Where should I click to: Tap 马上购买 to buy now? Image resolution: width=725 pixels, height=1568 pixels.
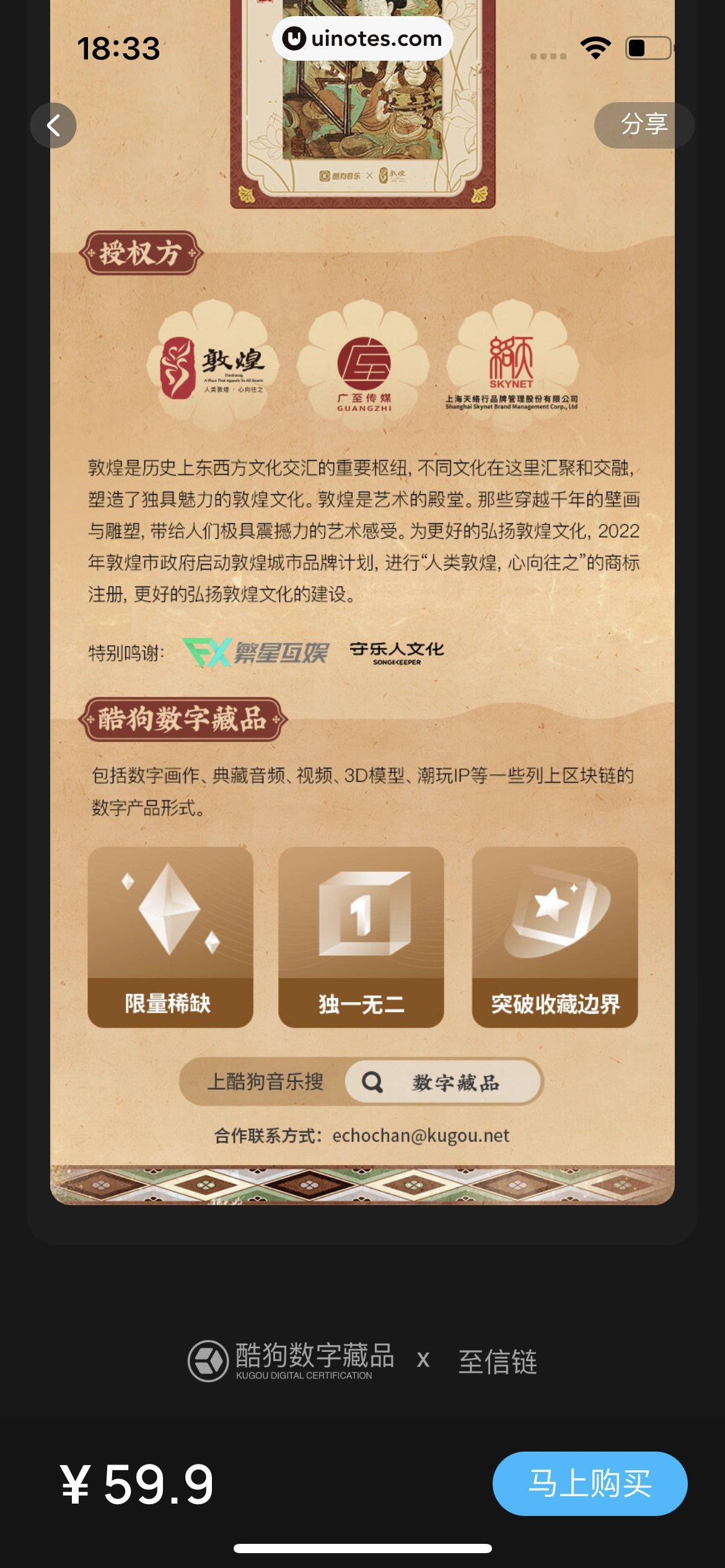(x=589, y=1483)
